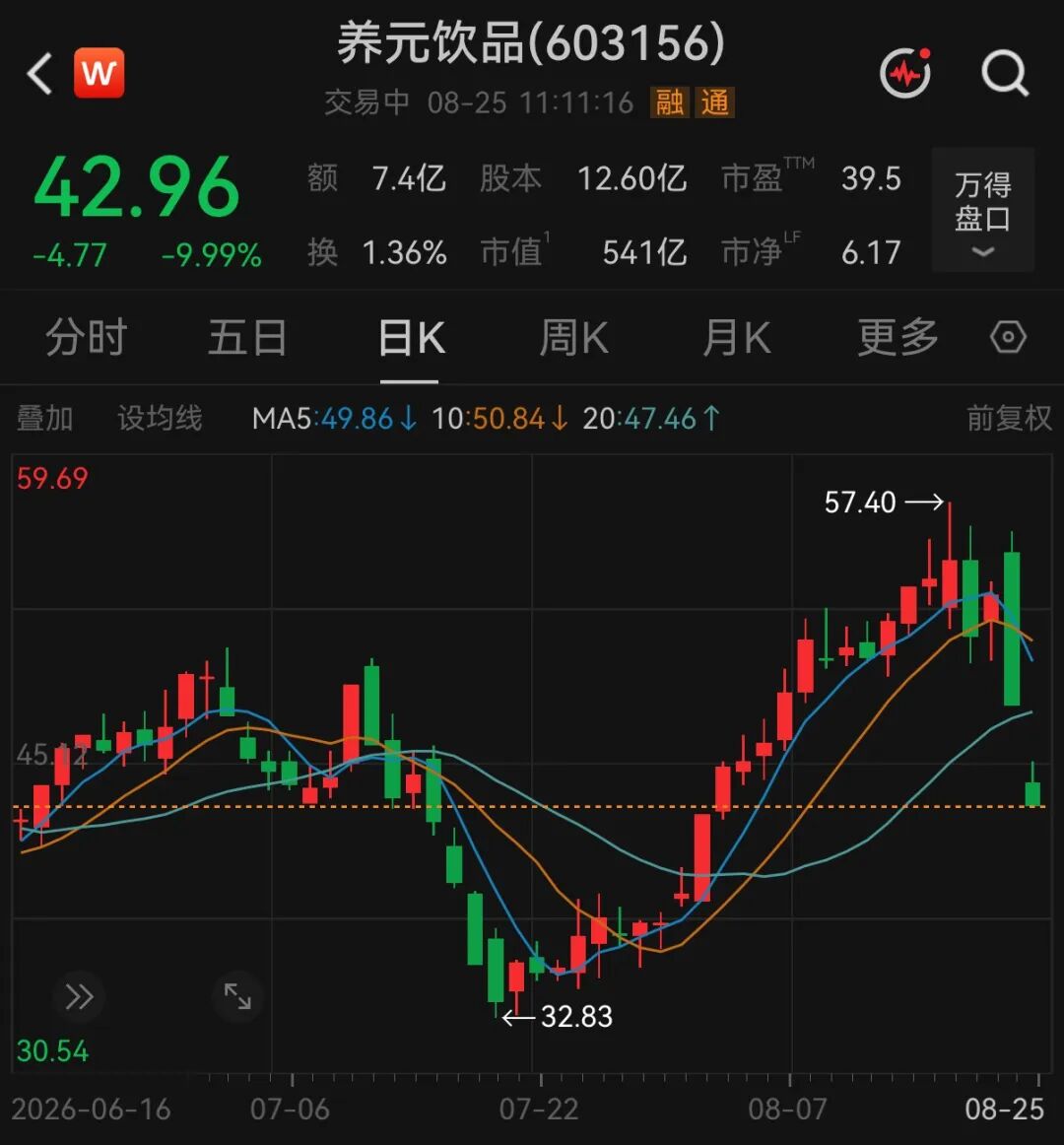Image resolution: width=1064 pixels, height=1145 pixels.
Task: Open stock search magnifier
Action: coord(1005,73)
